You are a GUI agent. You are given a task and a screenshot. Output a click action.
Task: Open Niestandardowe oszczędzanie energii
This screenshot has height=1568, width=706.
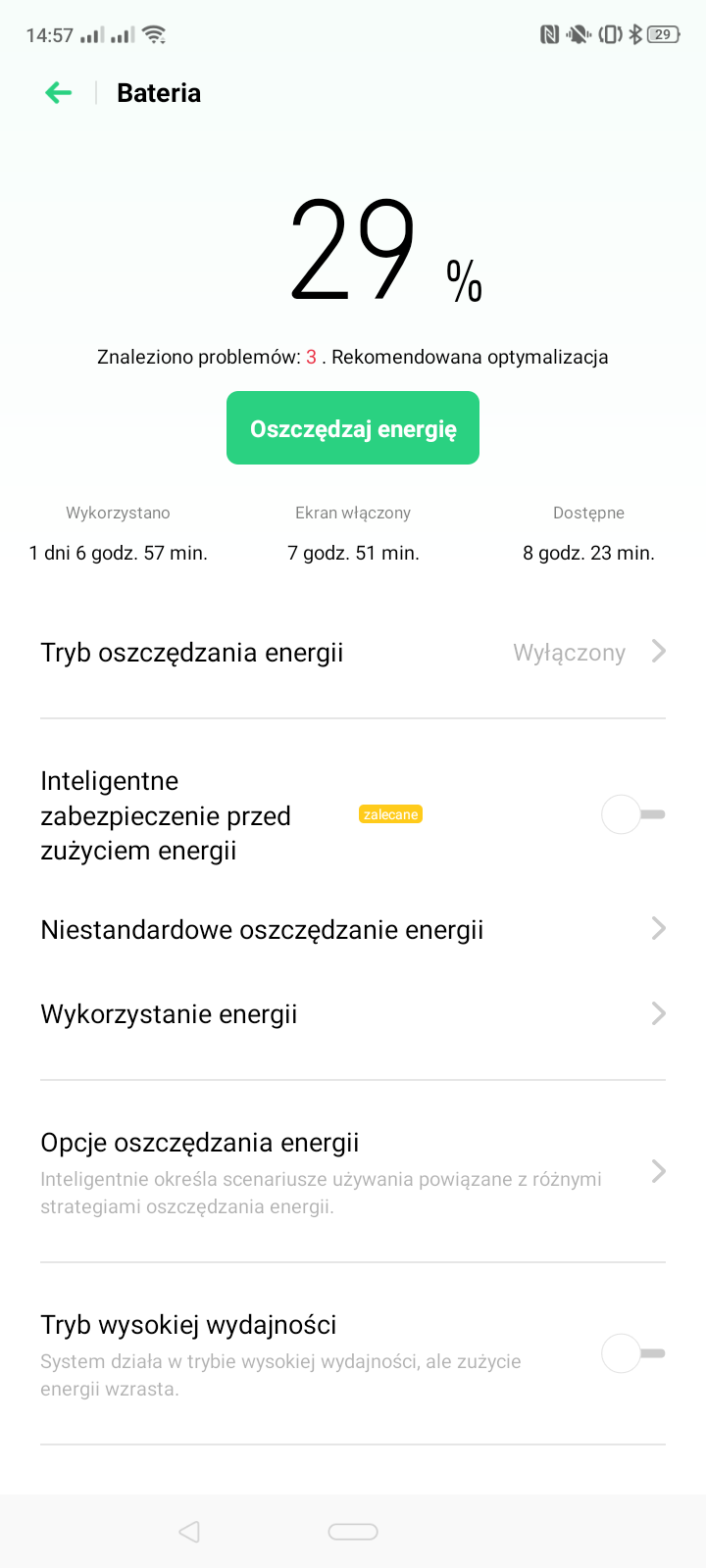tap(353, 930)
